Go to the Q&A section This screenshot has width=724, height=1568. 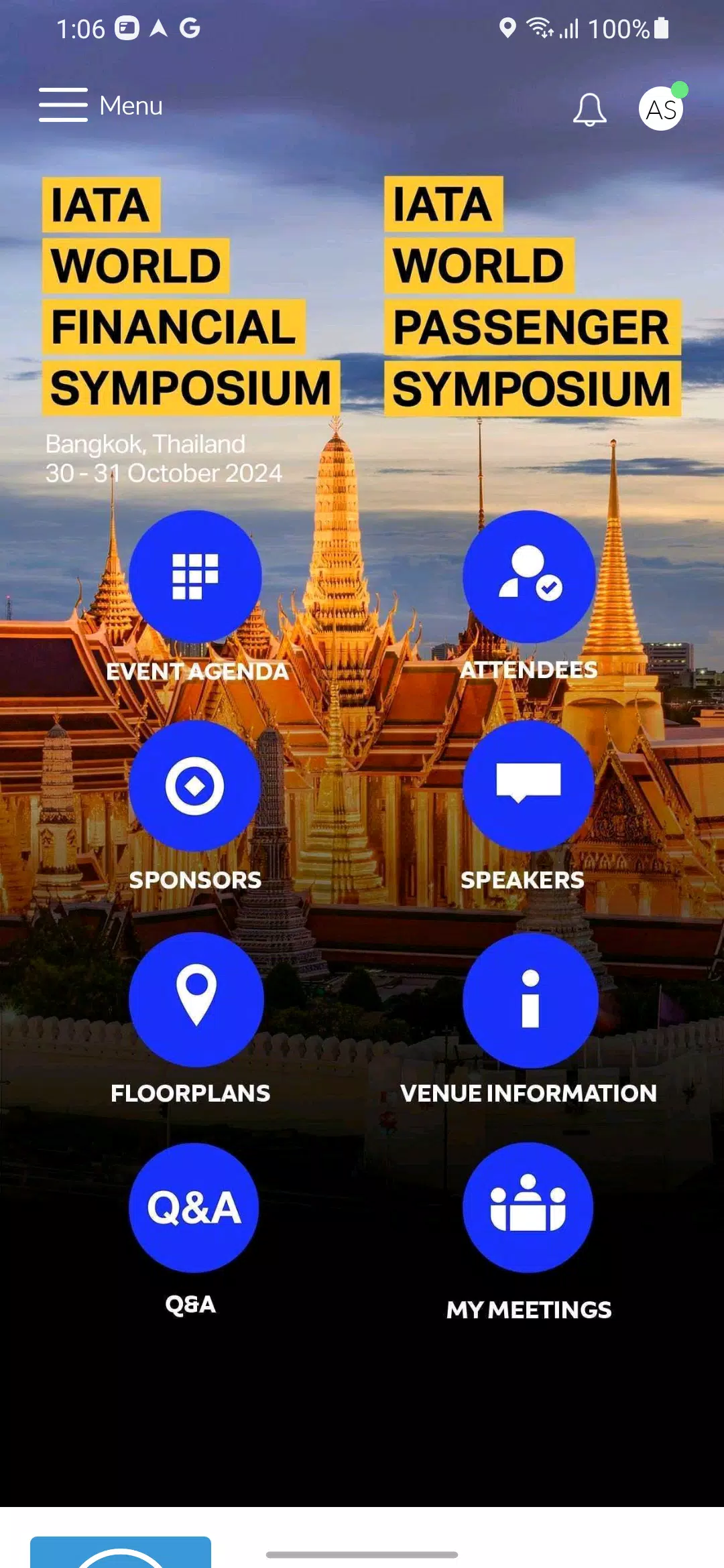pyautogui.click(x=194, y=1207)
